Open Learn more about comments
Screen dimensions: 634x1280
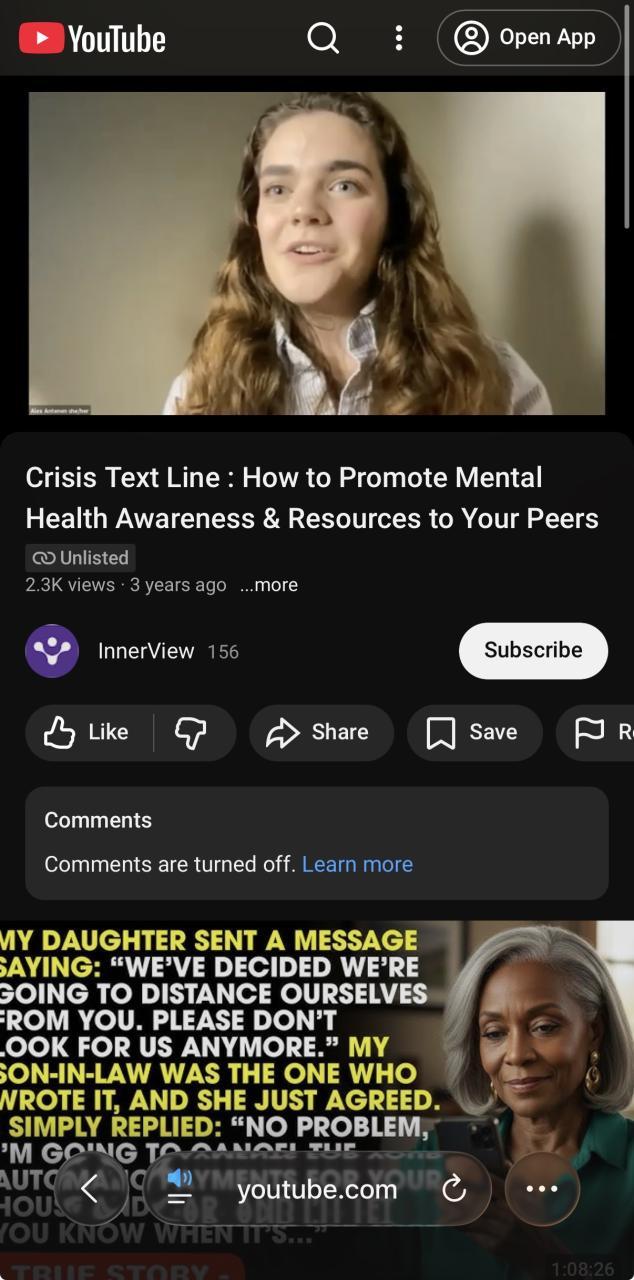[357, 864]
